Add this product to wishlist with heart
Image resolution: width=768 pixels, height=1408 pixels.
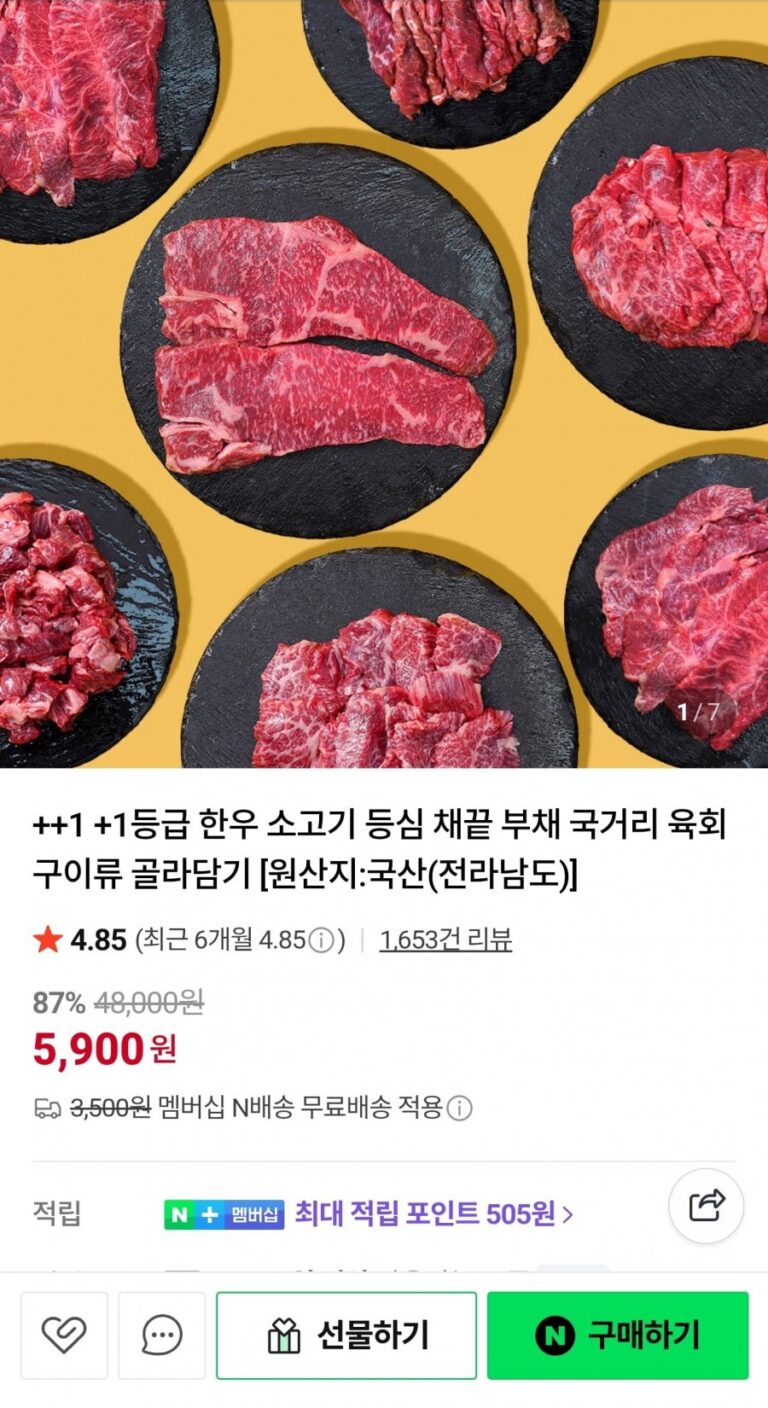64,1335
